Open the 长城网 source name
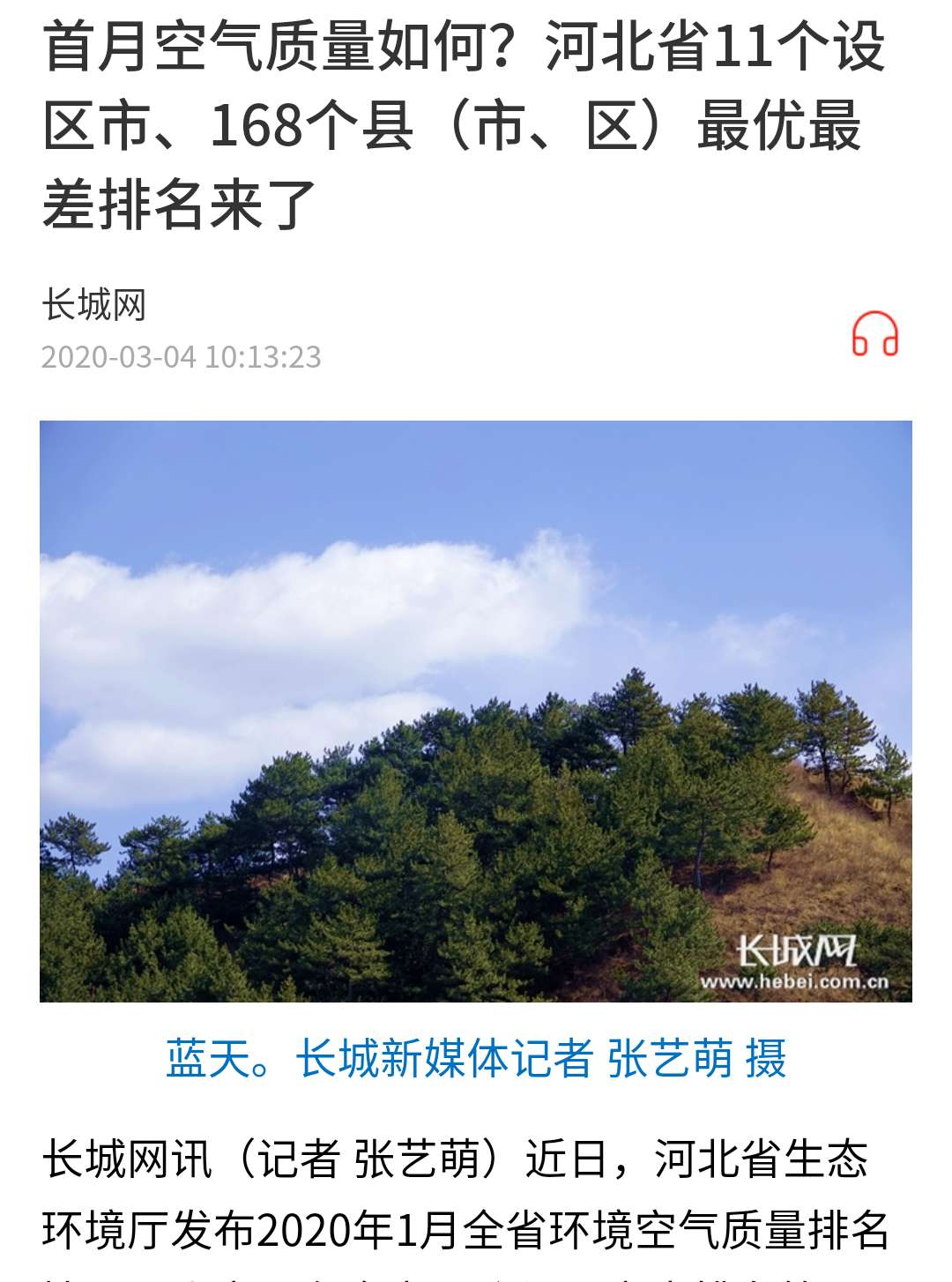The width and height of the screenshot is (952, 1282). click(x=93, y=305)
